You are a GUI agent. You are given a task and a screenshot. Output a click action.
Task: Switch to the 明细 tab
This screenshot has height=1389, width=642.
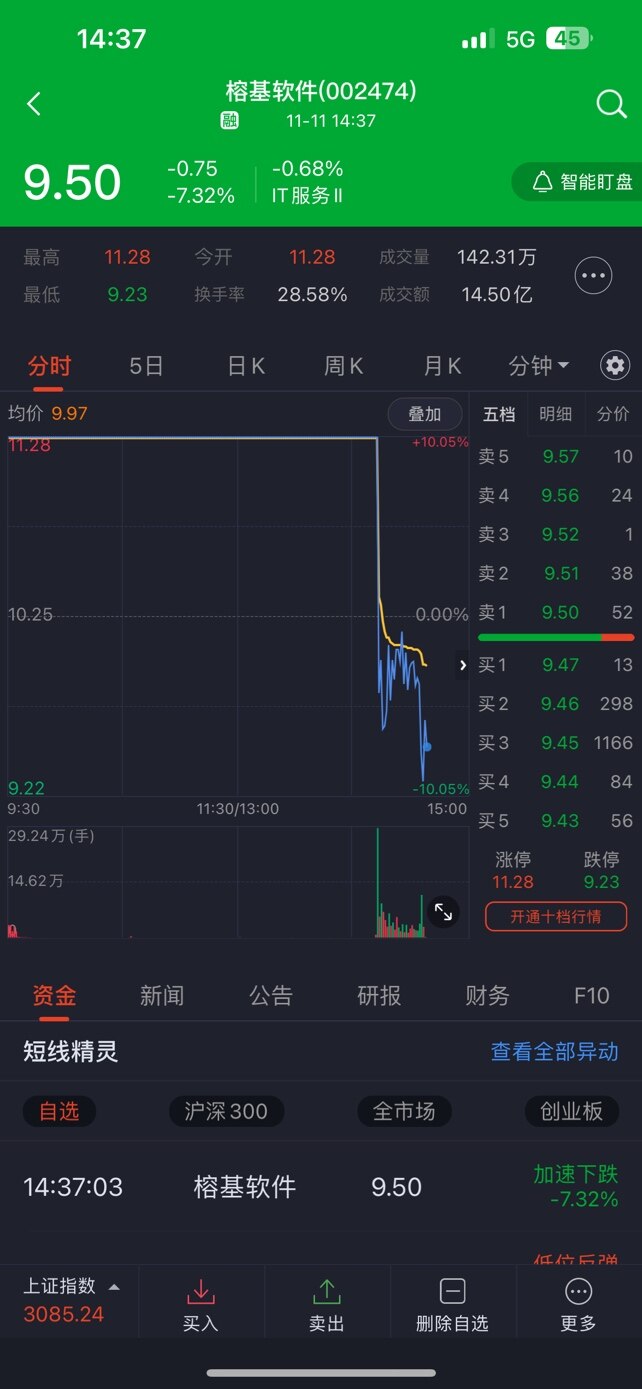tap(556, 414)
